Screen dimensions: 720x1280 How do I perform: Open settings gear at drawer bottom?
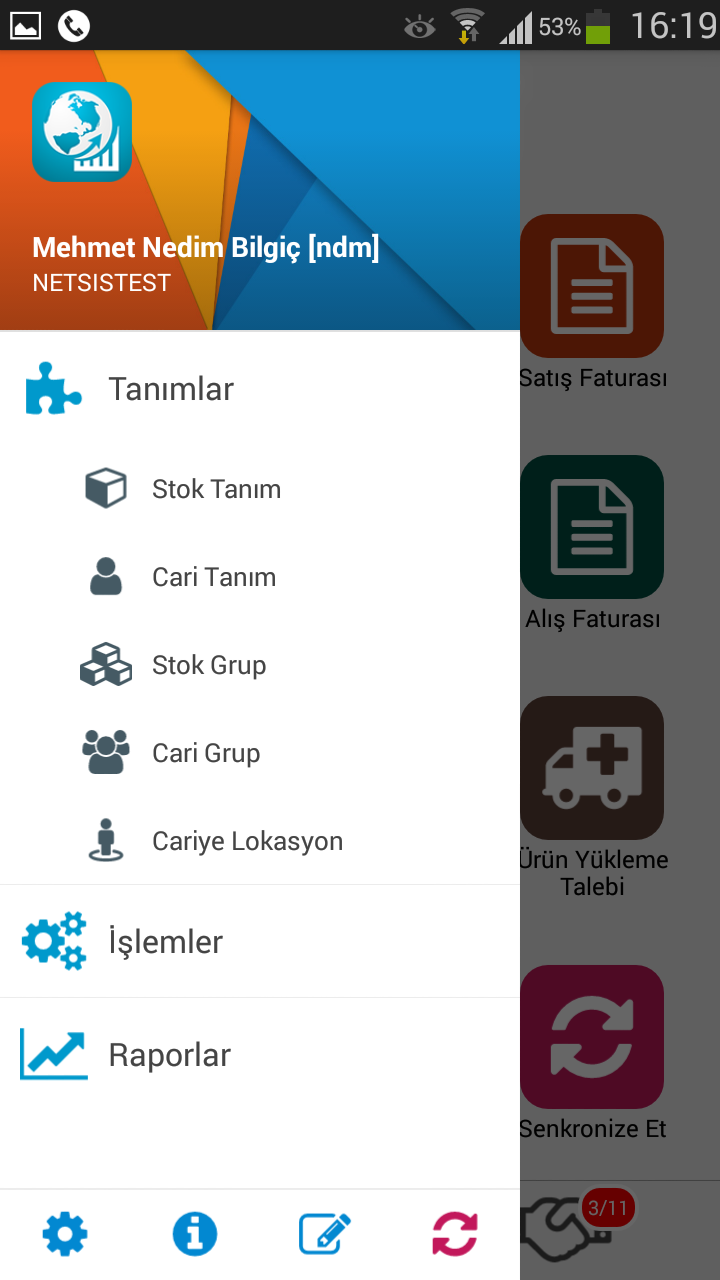(65, 1234)
